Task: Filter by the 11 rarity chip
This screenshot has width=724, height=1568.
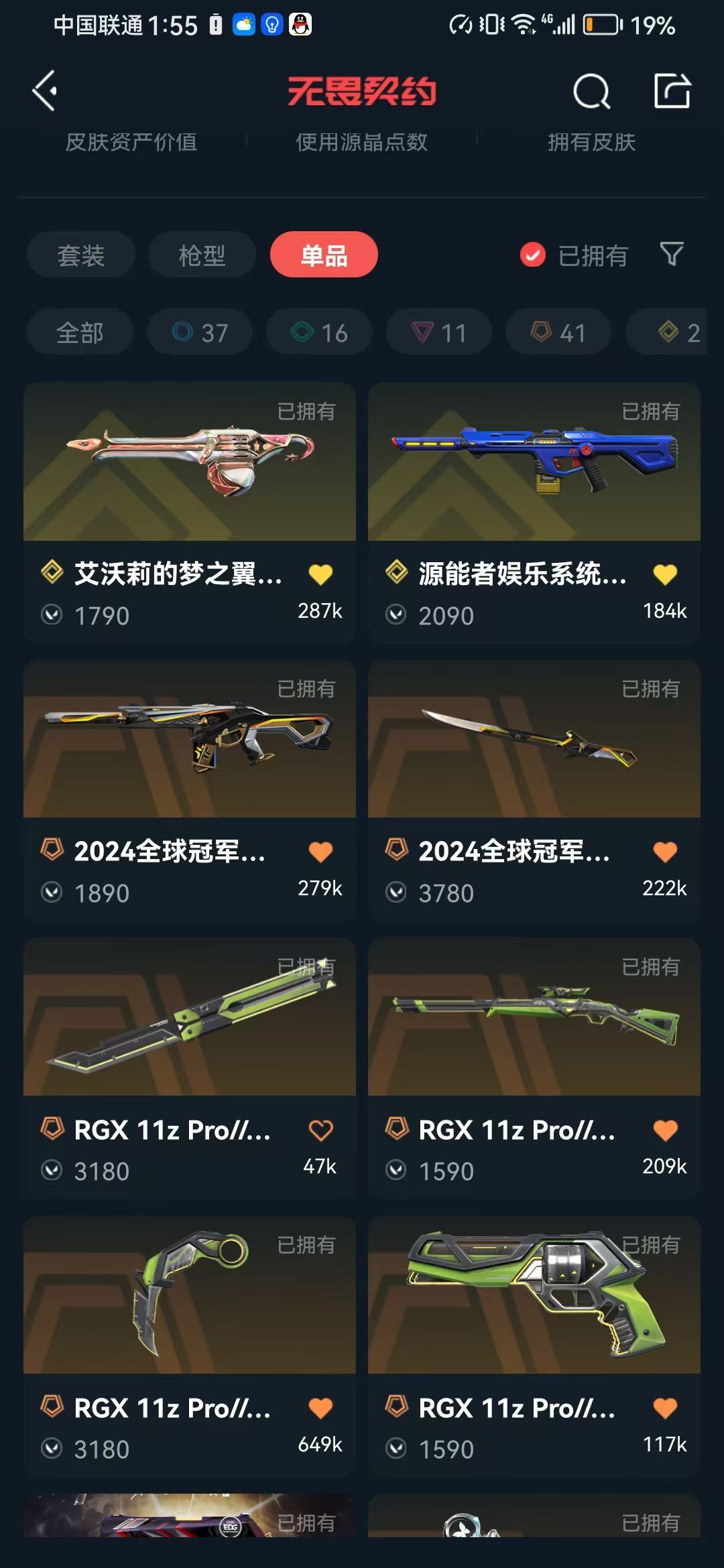Action: [x=439, y=332]
